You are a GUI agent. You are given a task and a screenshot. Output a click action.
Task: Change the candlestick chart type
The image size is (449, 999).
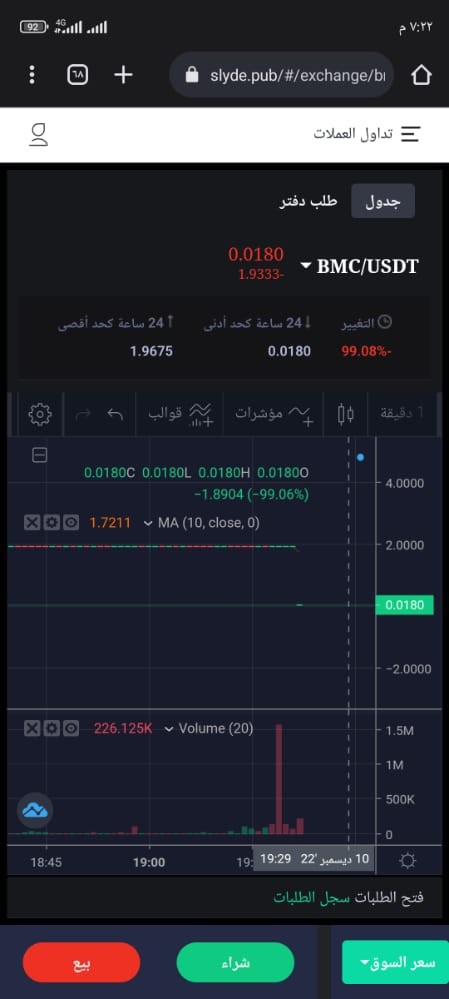[345, 414]
